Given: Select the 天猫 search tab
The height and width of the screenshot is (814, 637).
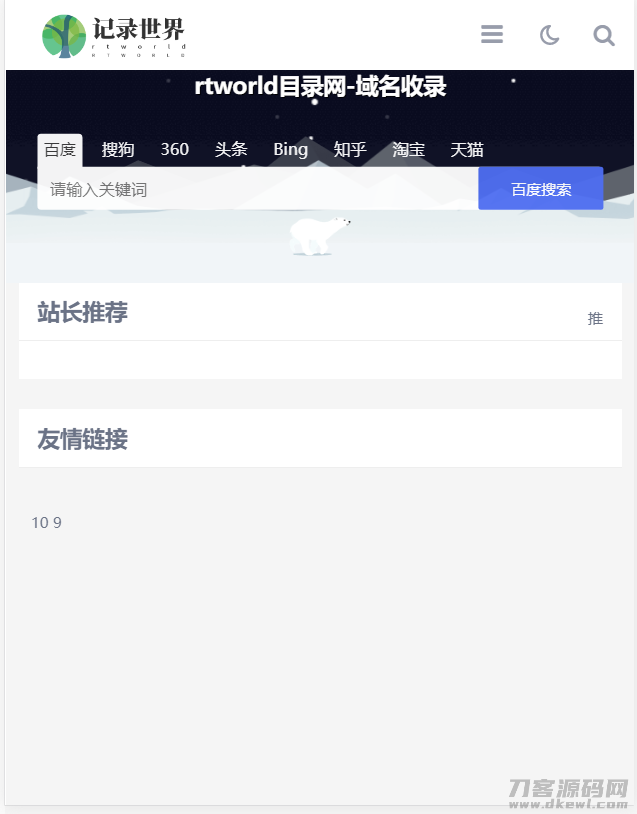Looking at the screenshot, I should point(467,150).
